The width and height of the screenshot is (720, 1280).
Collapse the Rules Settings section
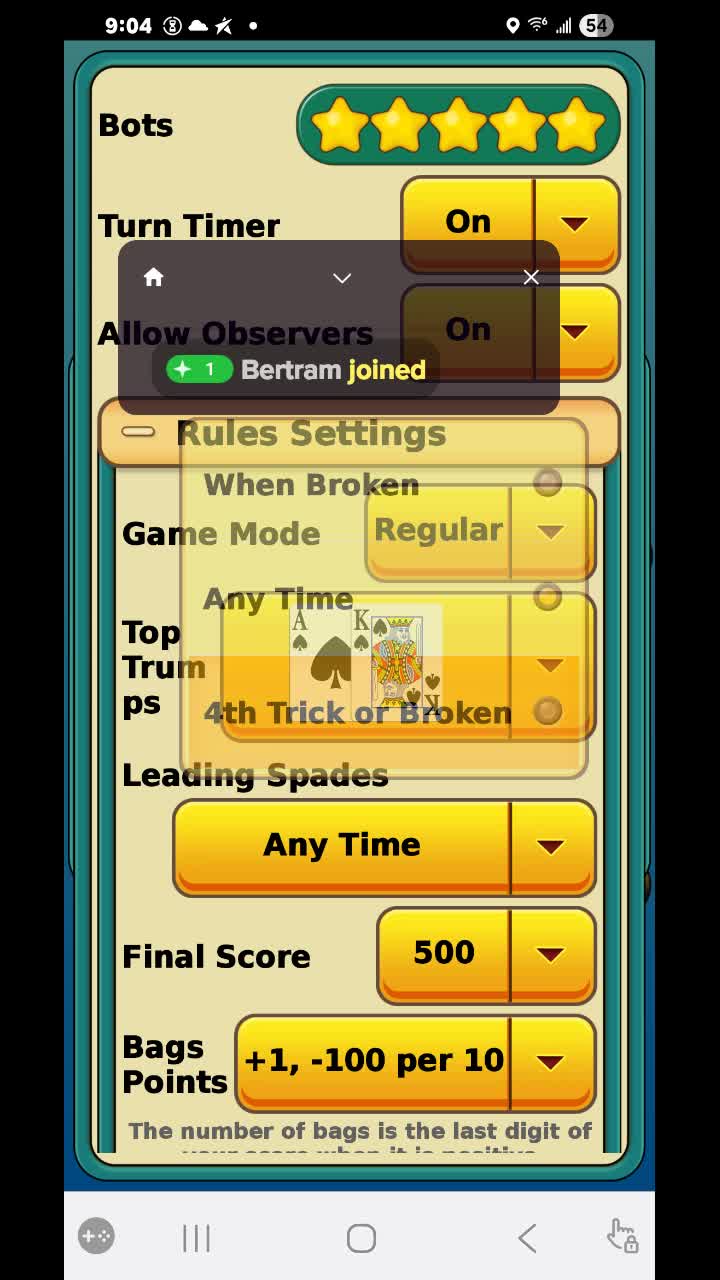138,433
